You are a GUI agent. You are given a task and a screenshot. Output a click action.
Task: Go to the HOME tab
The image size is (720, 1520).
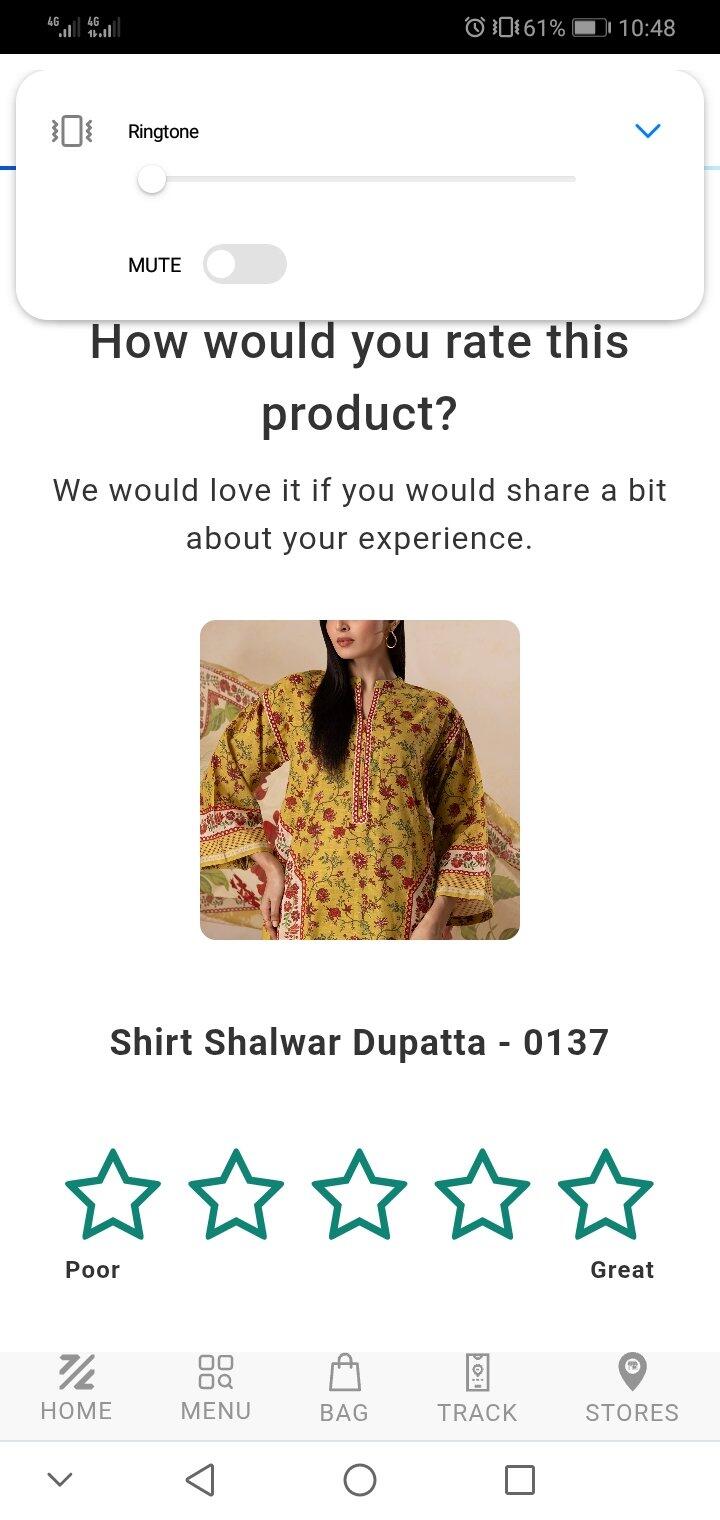[76, 1388]
